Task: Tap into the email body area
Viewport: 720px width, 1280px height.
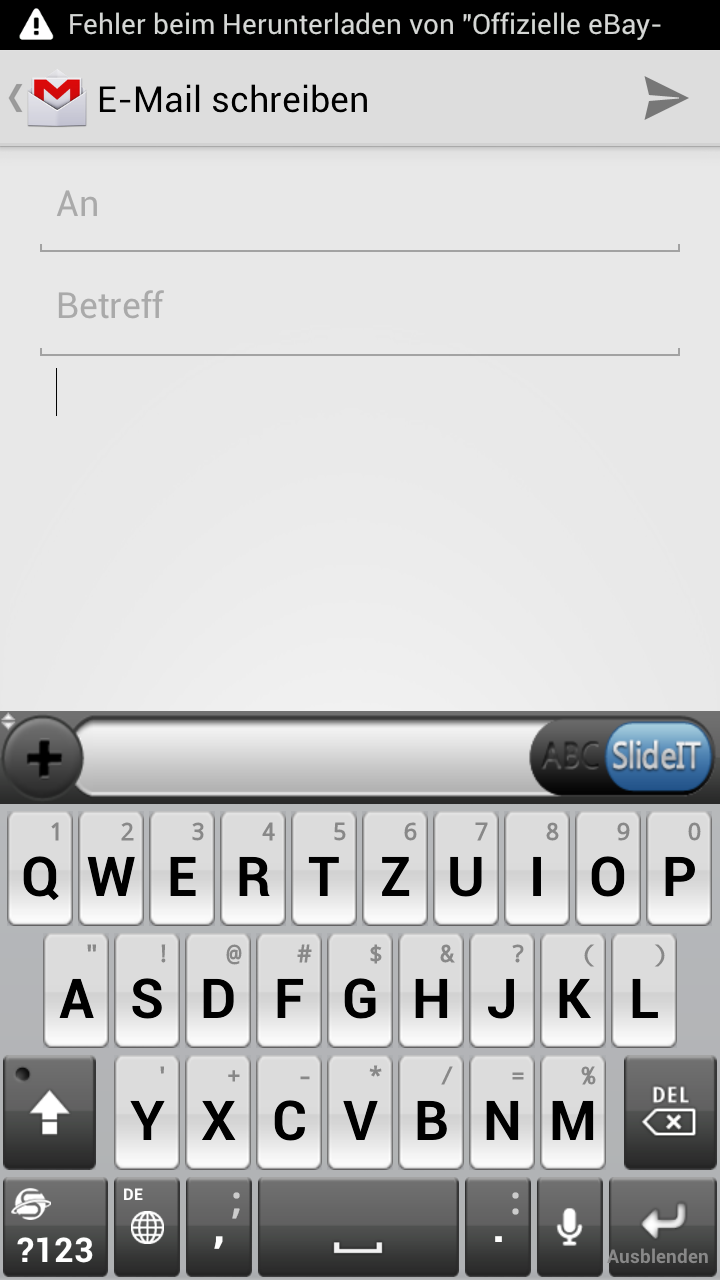Action: 360,530
